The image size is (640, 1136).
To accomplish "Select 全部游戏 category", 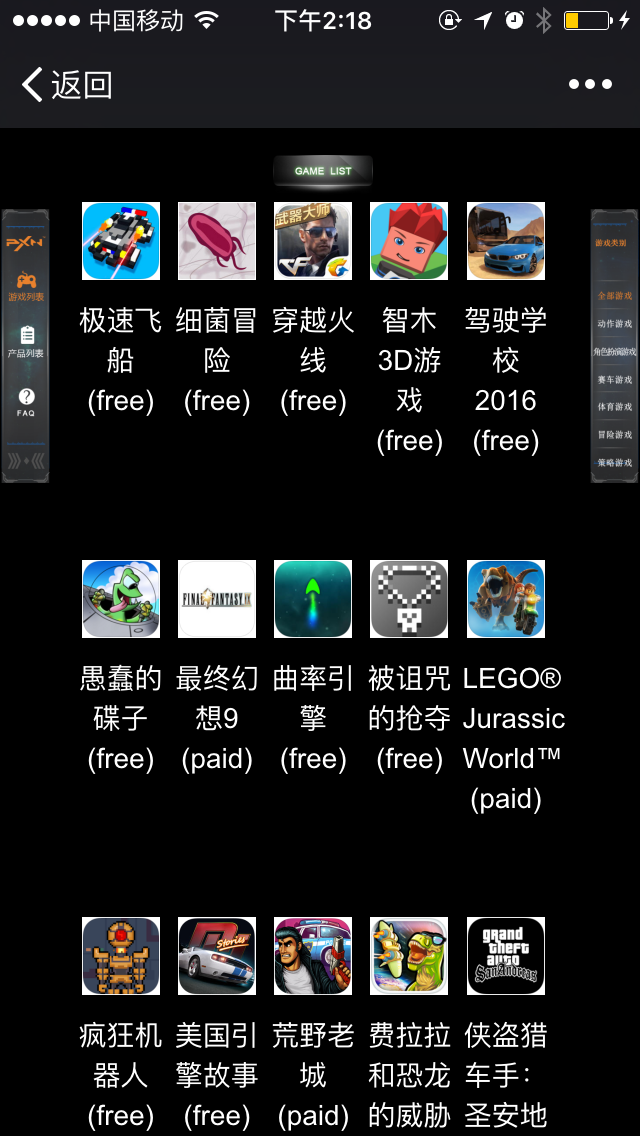I will [x=615, y=296].
